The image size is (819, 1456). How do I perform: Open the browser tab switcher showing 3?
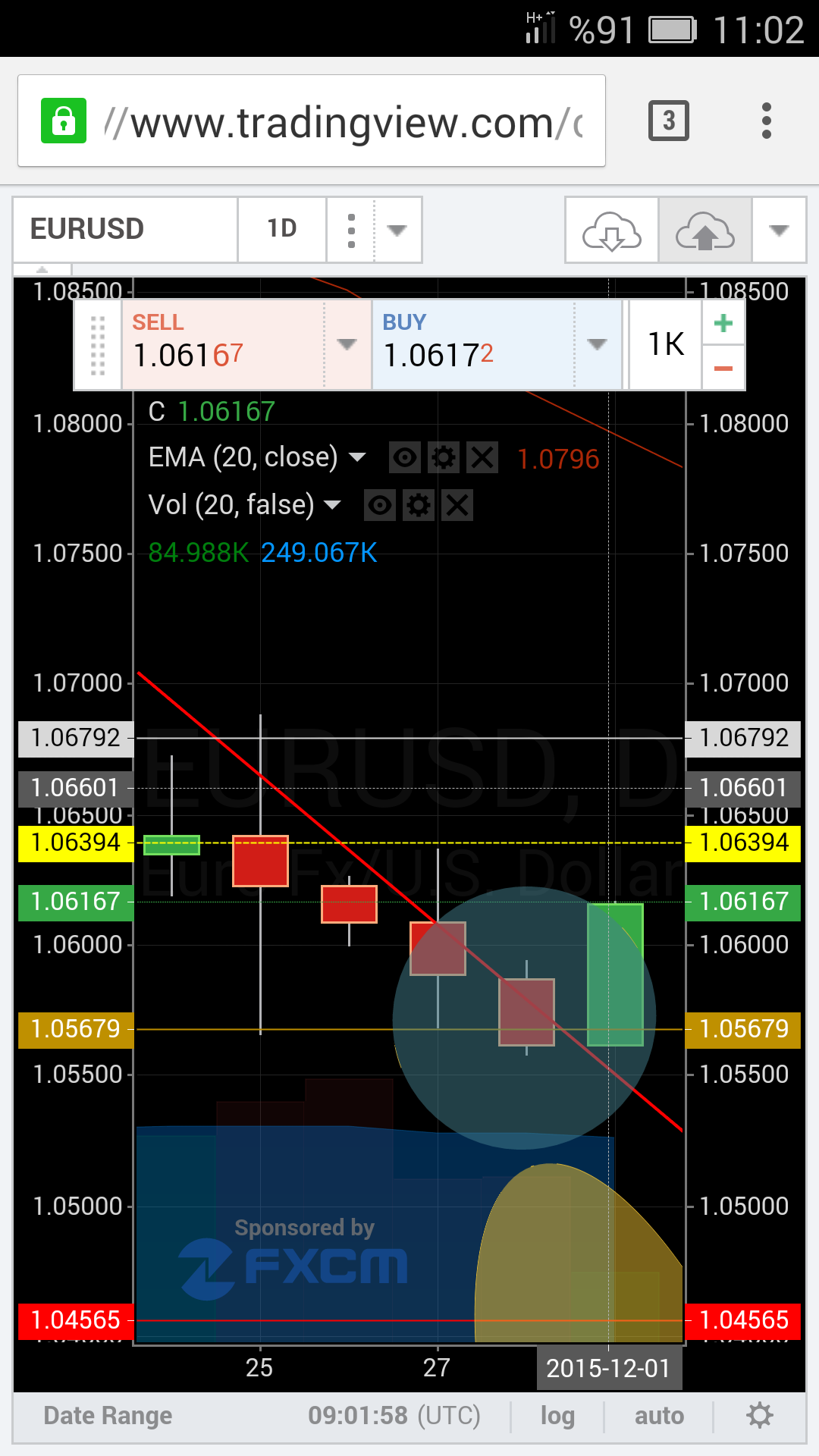click(669, 121)
